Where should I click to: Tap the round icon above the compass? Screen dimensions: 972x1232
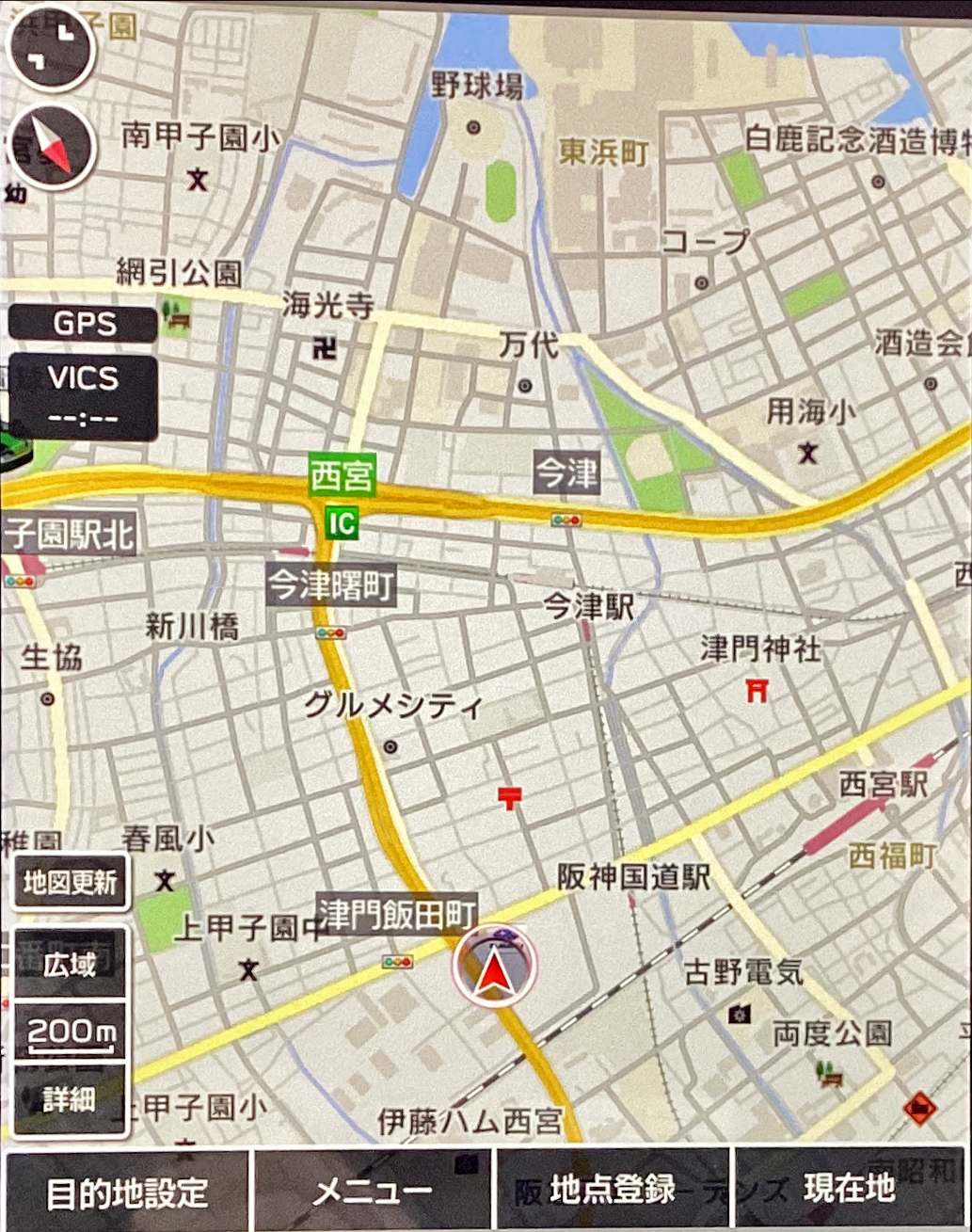tap(51, 47)
